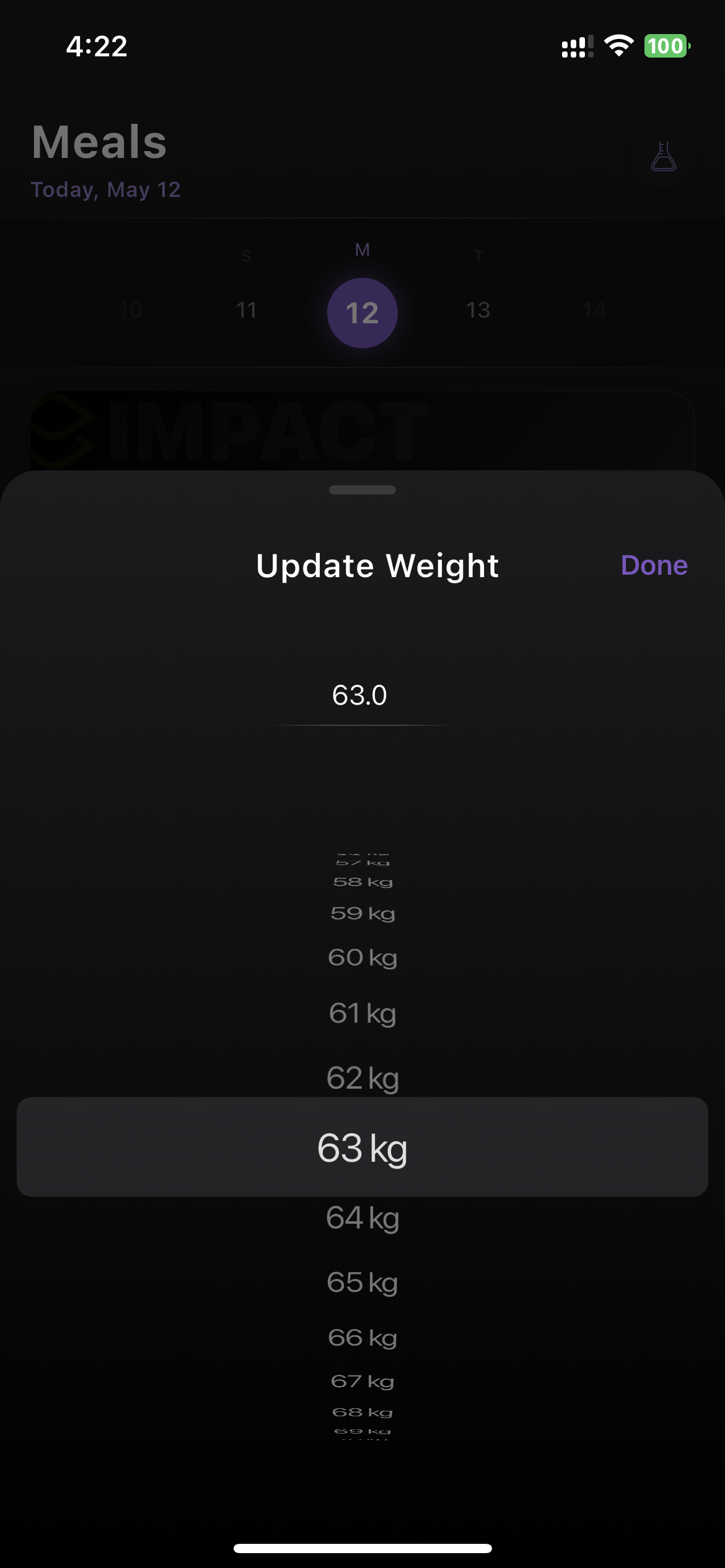Tap the highlighted day 12 circle

362,313
